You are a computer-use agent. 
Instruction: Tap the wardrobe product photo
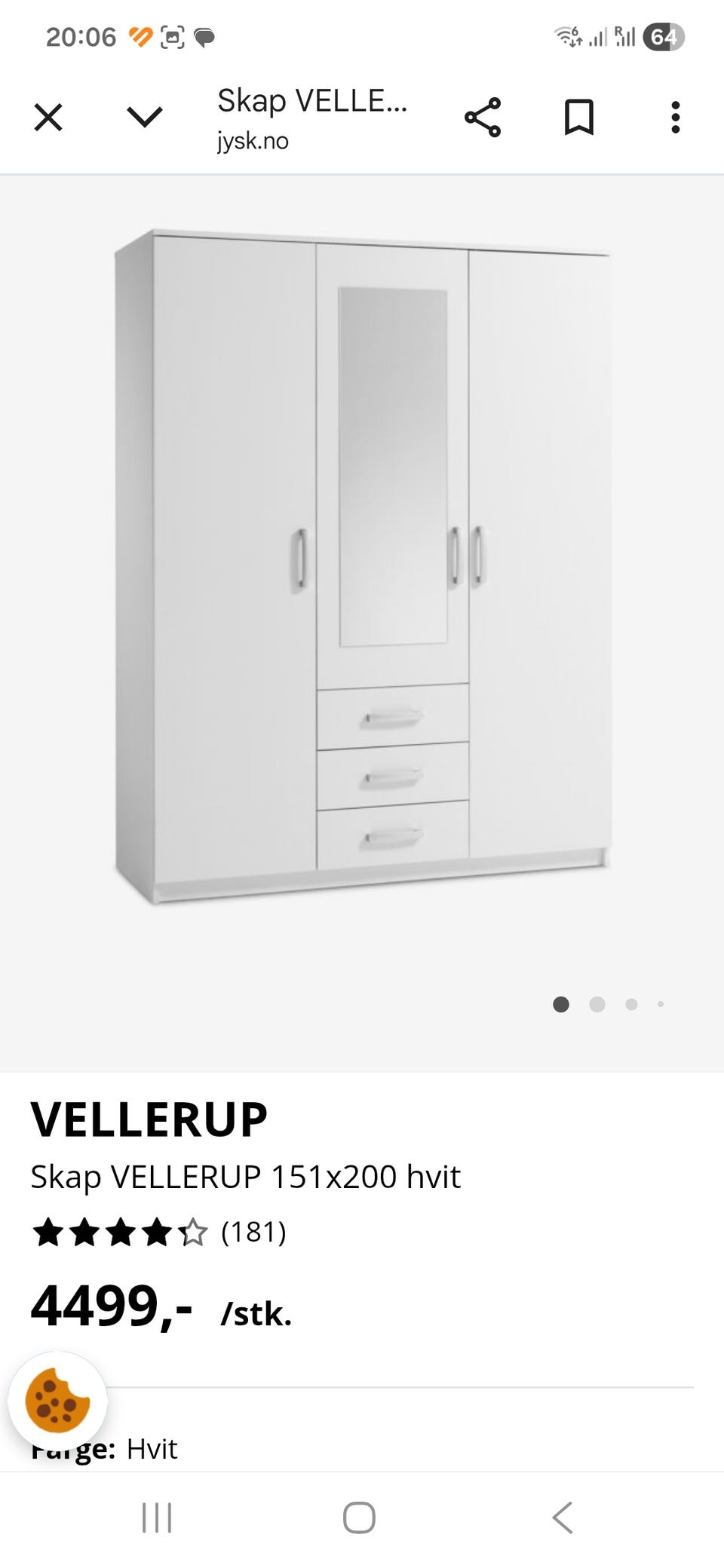pyautogui.click(x=362, y=565)
